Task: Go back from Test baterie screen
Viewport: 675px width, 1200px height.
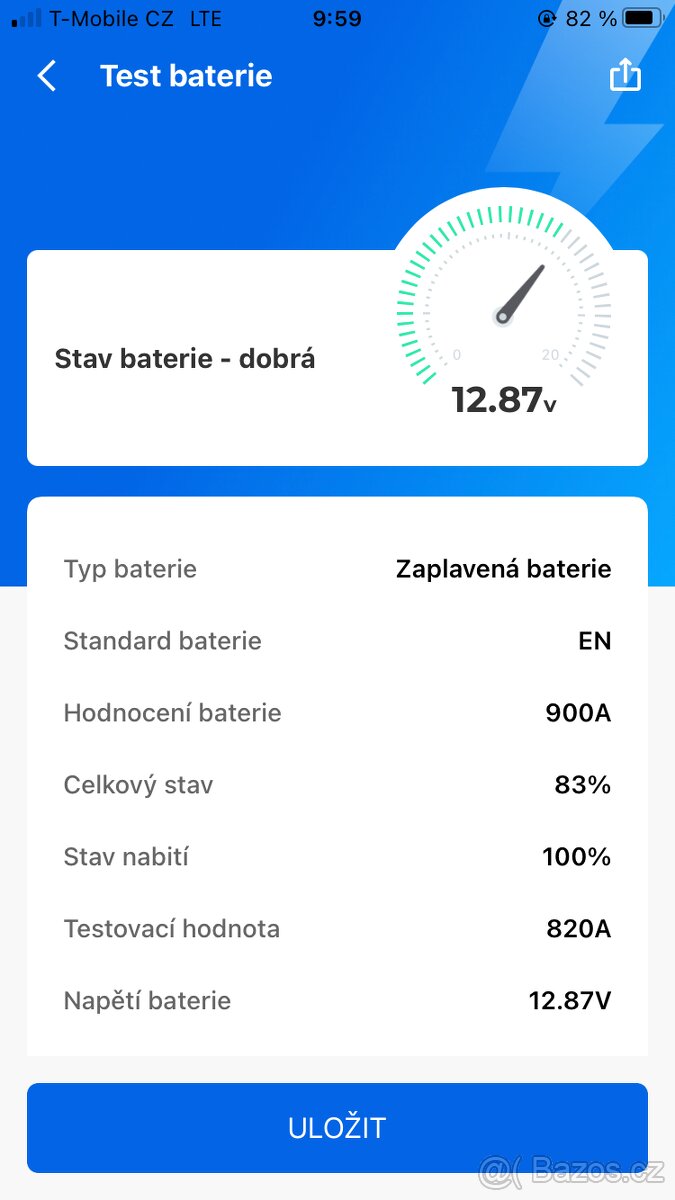Action: pyautogui.click(x=46, y=76)
